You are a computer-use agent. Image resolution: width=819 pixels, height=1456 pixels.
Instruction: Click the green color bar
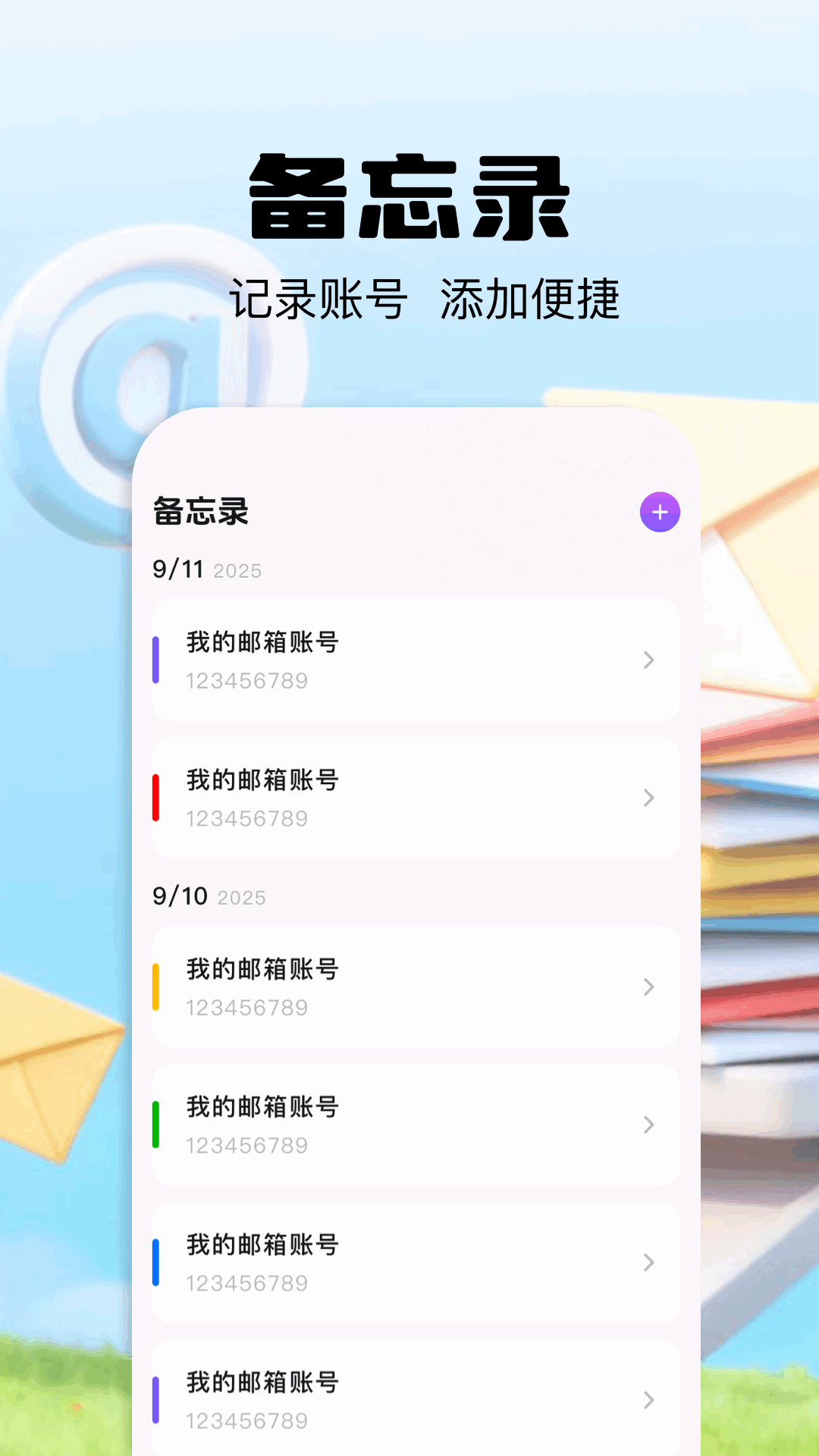(x=157, y=1125)
